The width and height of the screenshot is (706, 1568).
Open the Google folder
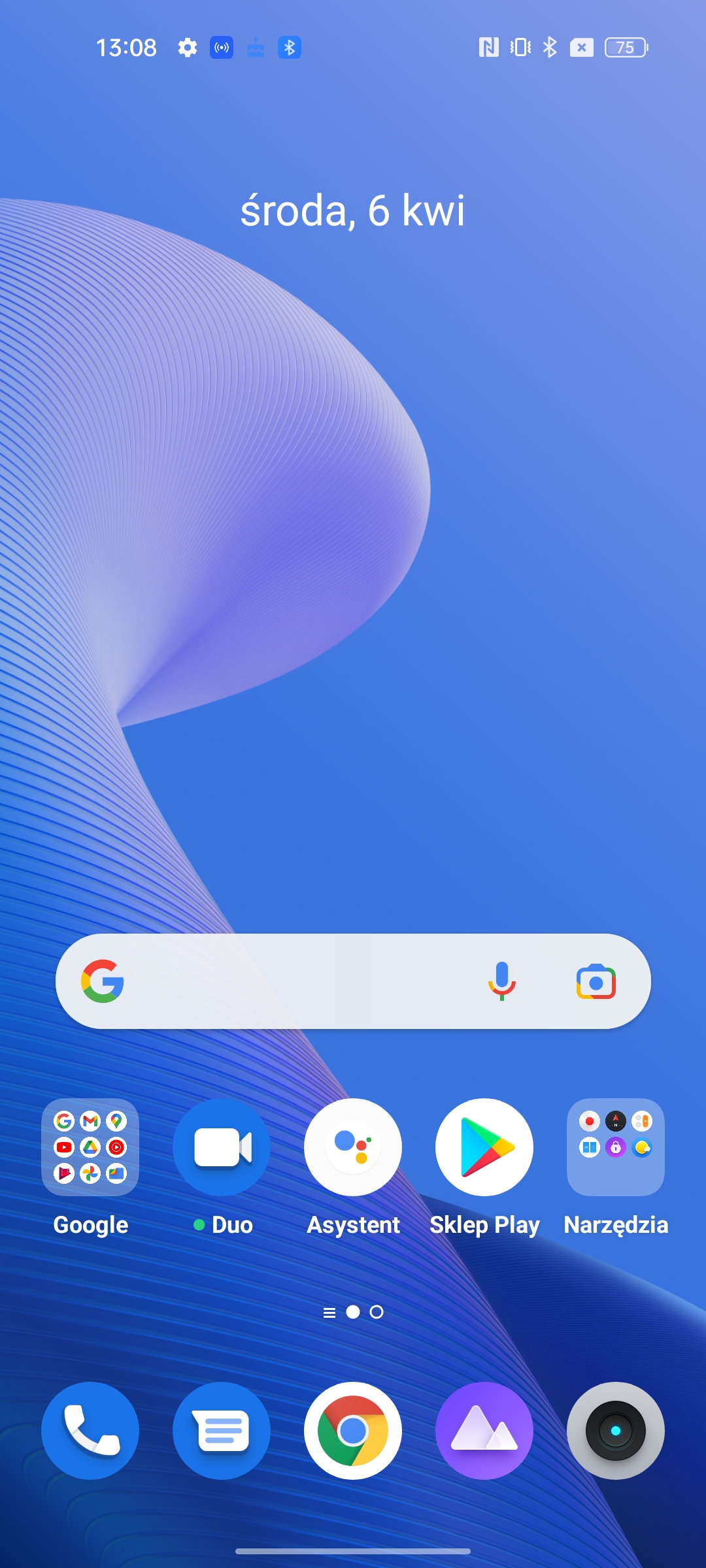click(x=90, y=1147)
